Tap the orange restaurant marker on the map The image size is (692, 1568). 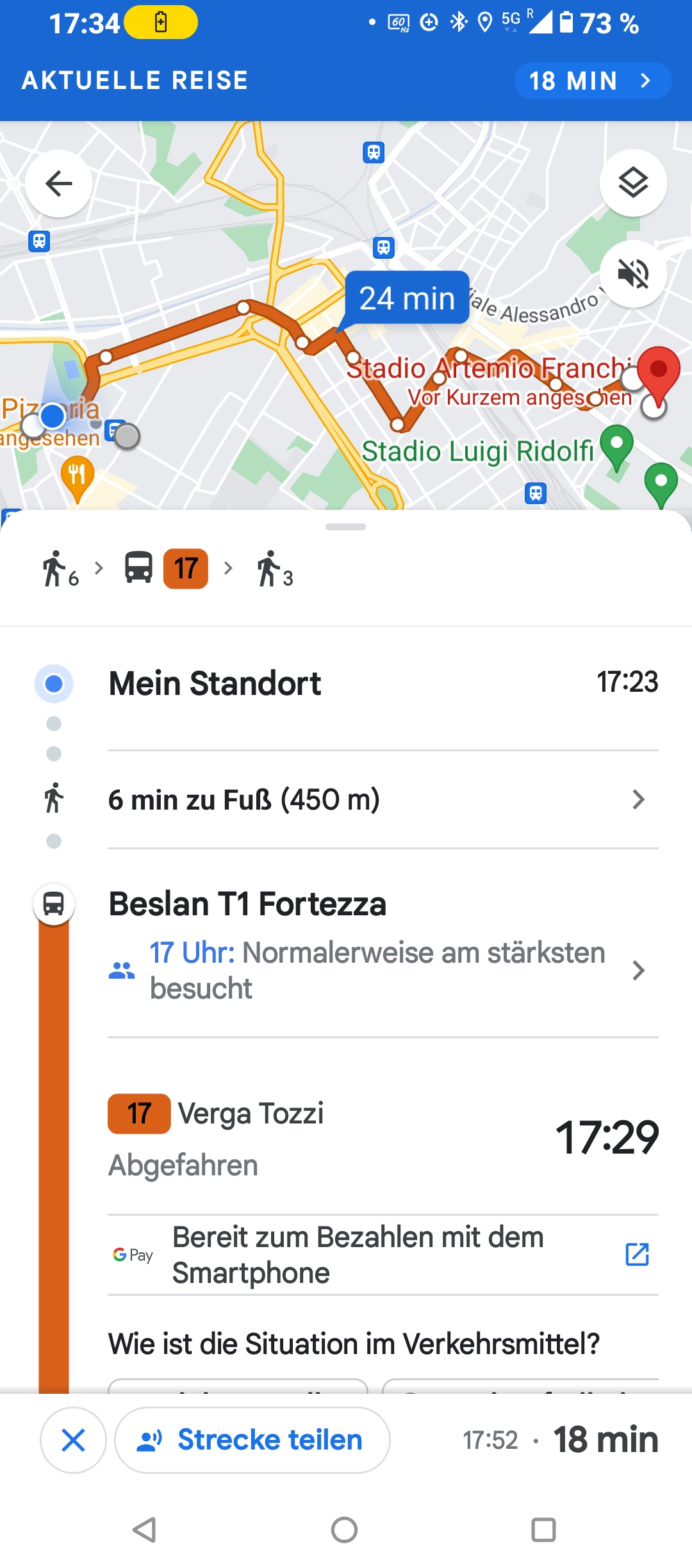pos(77,478)
